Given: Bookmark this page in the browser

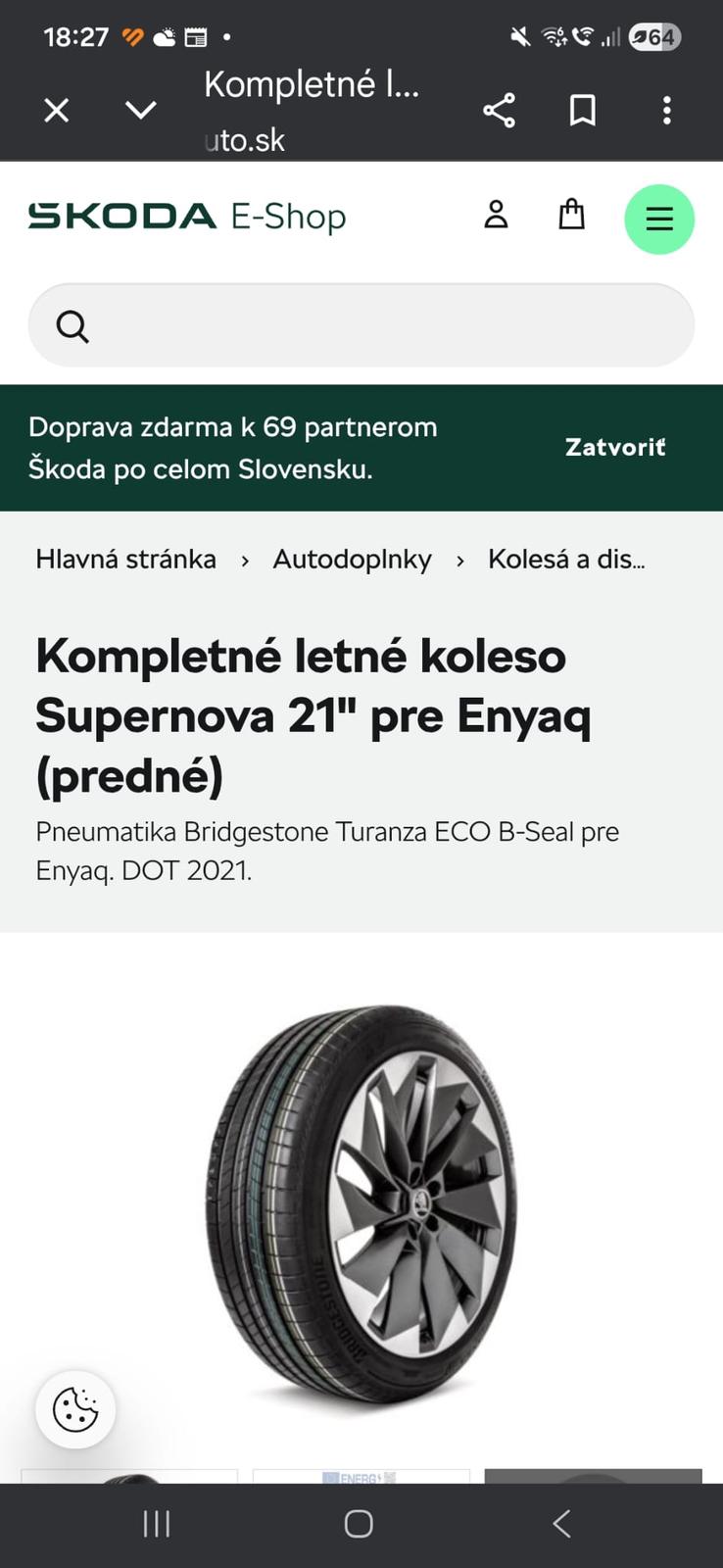Looking at the screenshot, I should click(x=583, y=110).
